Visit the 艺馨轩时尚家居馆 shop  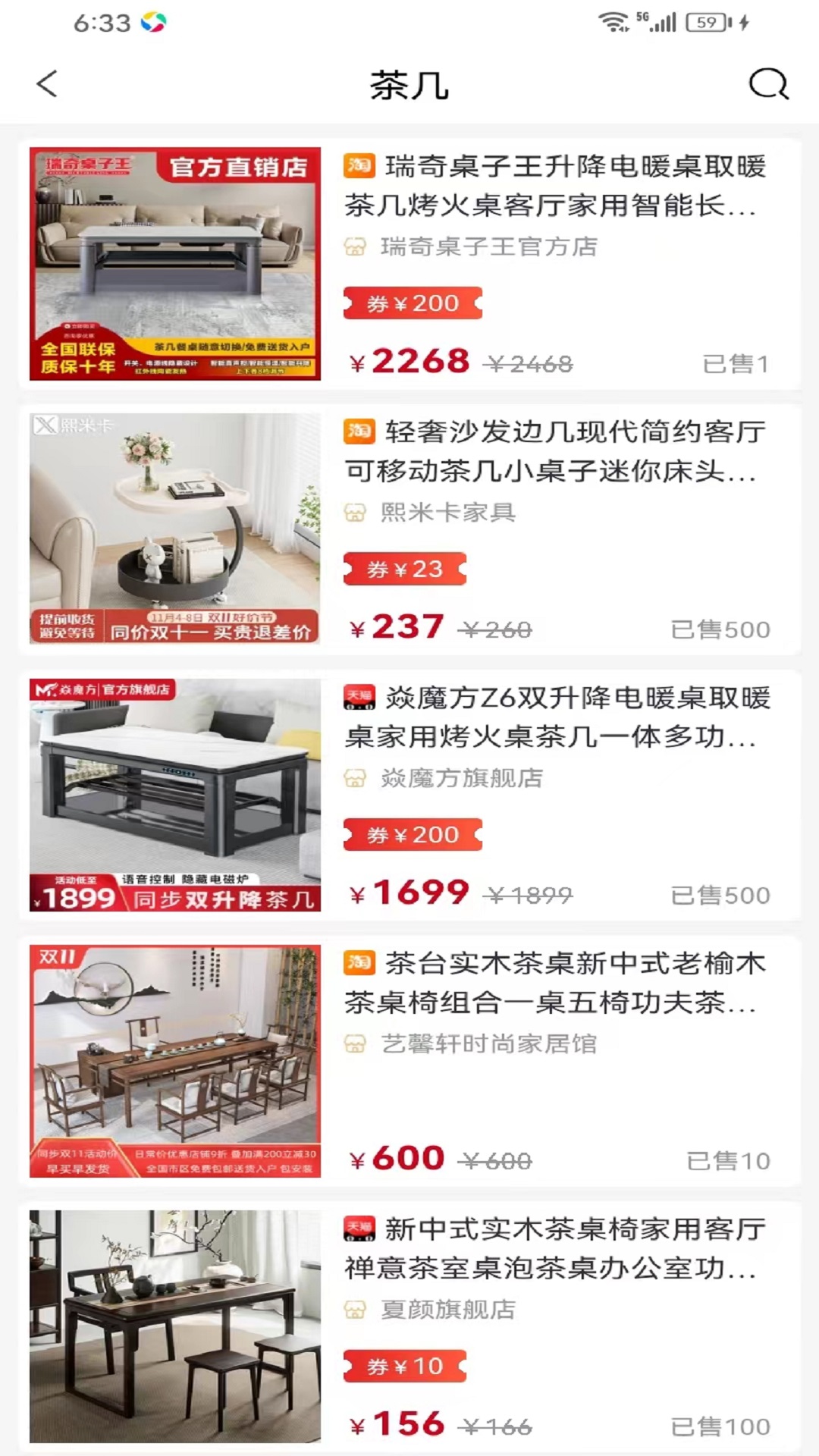point(488,1044)
